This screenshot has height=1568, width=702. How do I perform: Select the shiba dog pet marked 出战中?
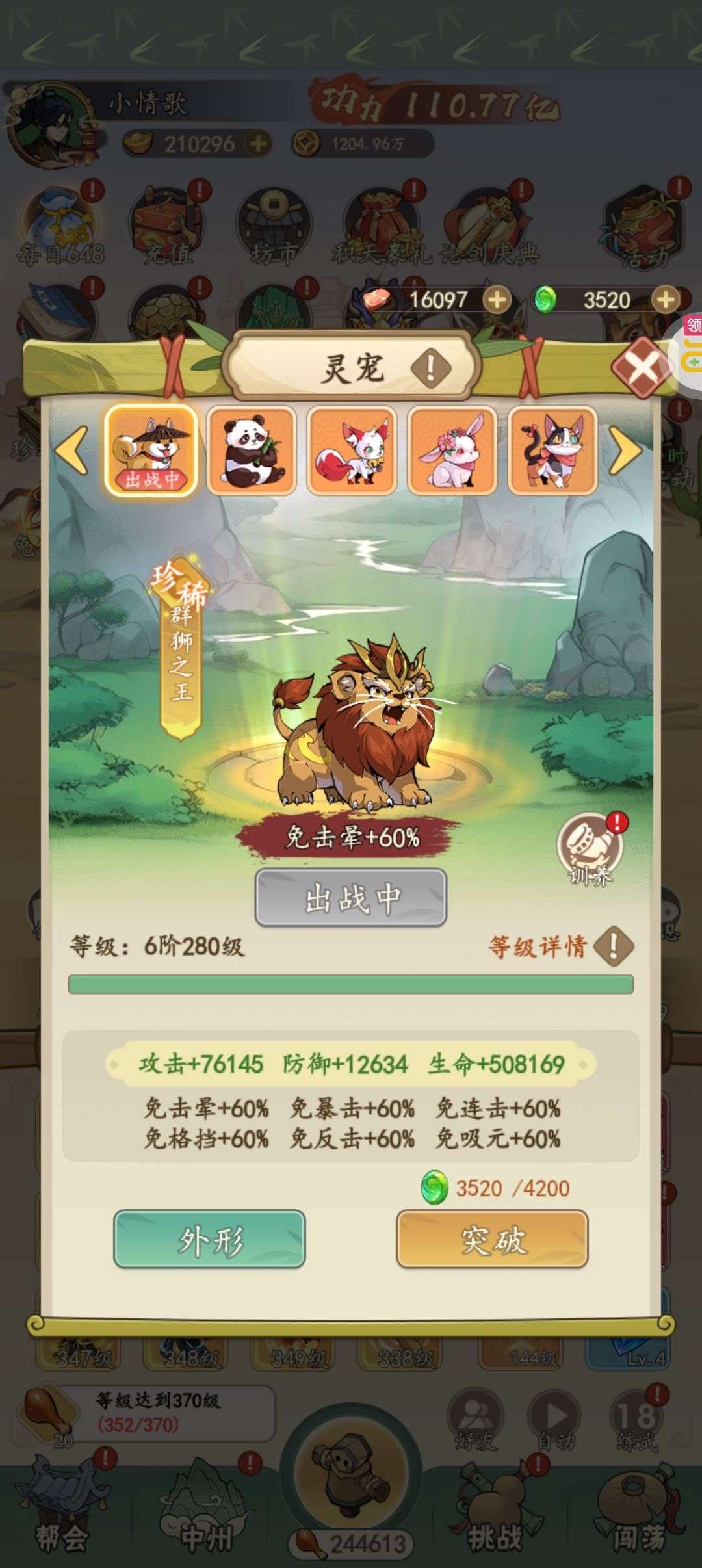151,451
